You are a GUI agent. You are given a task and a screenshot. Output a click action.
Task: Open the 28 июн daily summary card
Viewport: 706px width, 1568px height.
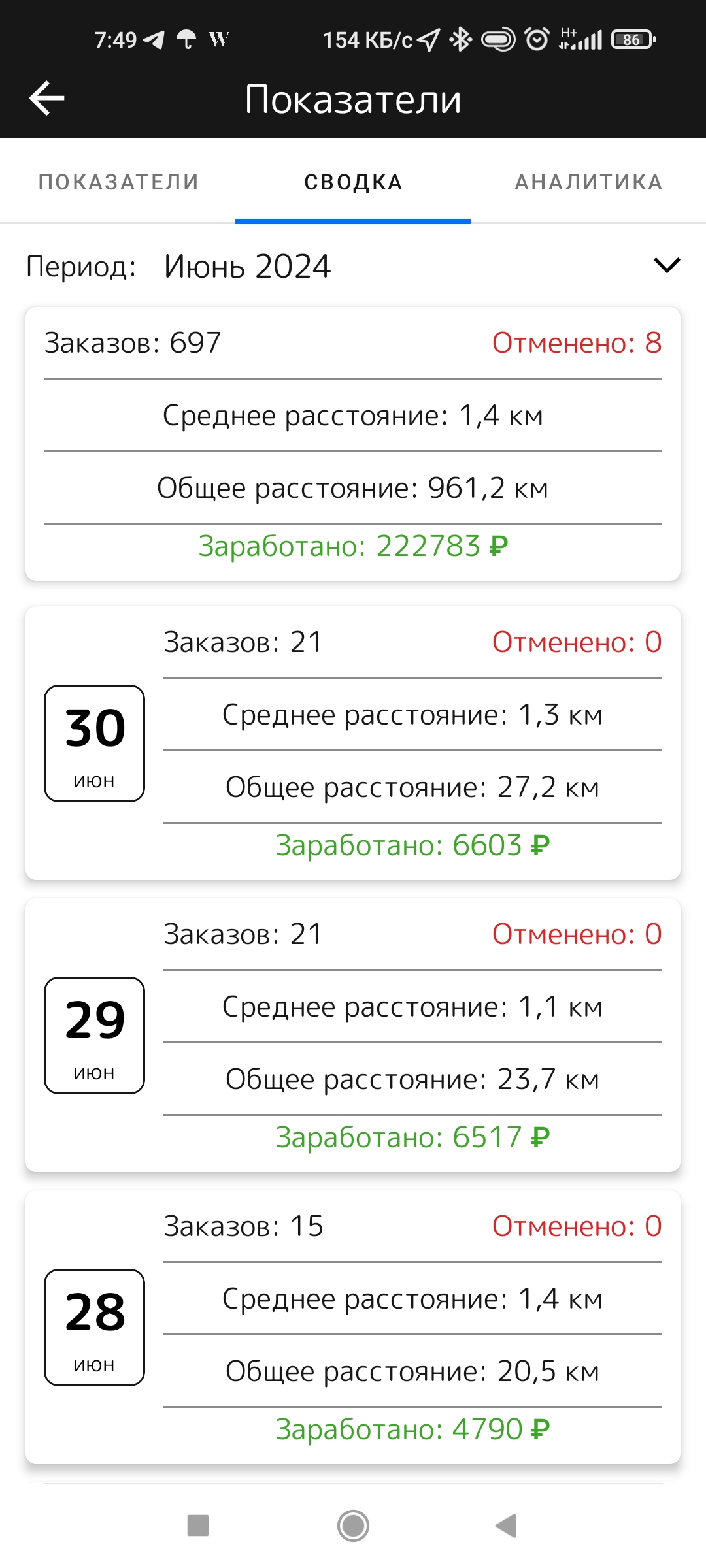point(353,1328)
